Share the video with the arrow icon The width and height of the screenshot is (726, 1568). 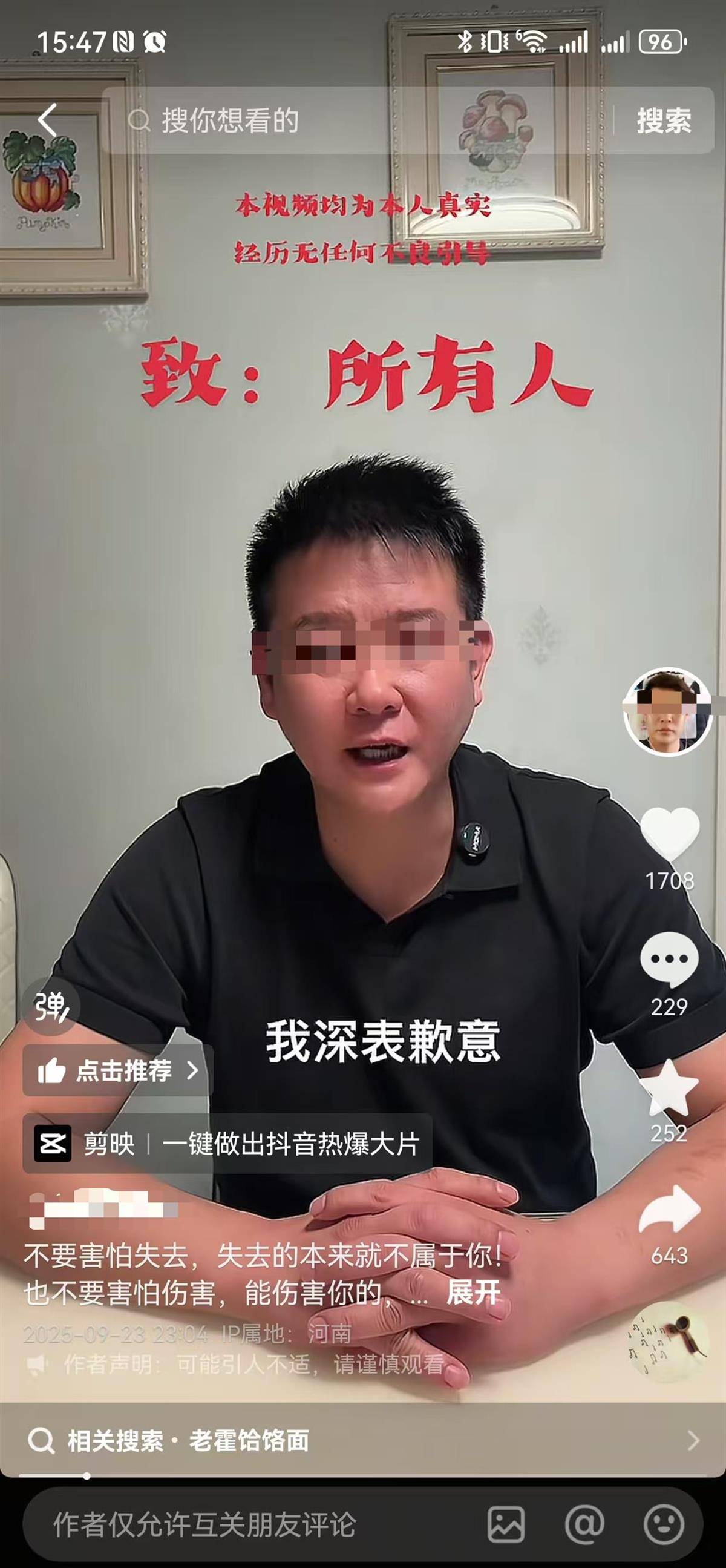(669, 1212)
